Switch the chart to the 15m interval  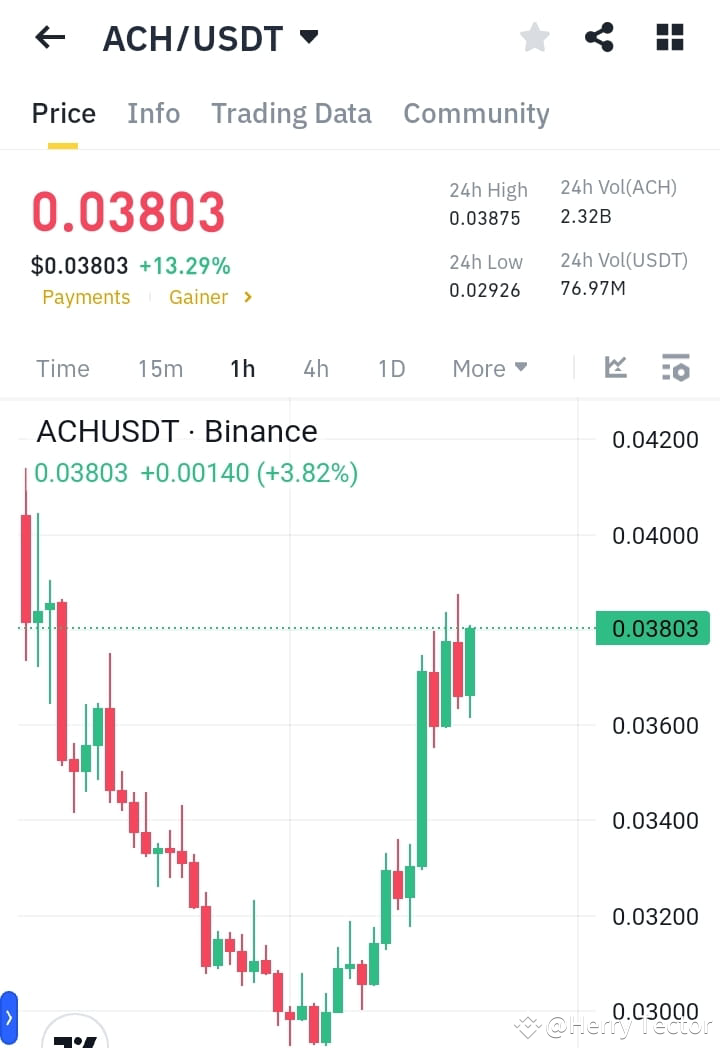pos(160,368)
